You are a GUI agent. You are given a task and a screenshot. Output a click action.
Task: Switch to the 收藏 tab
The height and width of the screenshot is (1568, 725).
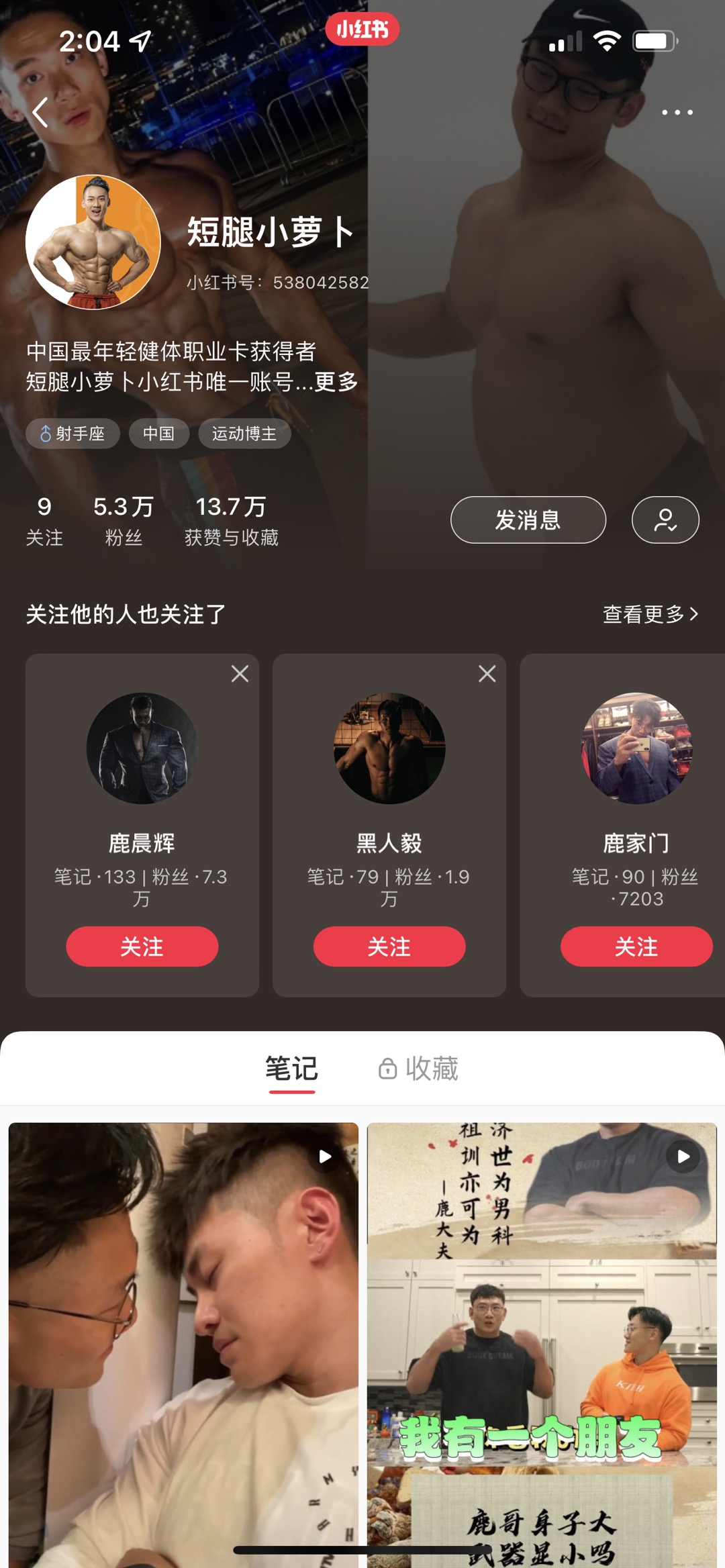click(x=418, y=1067)
